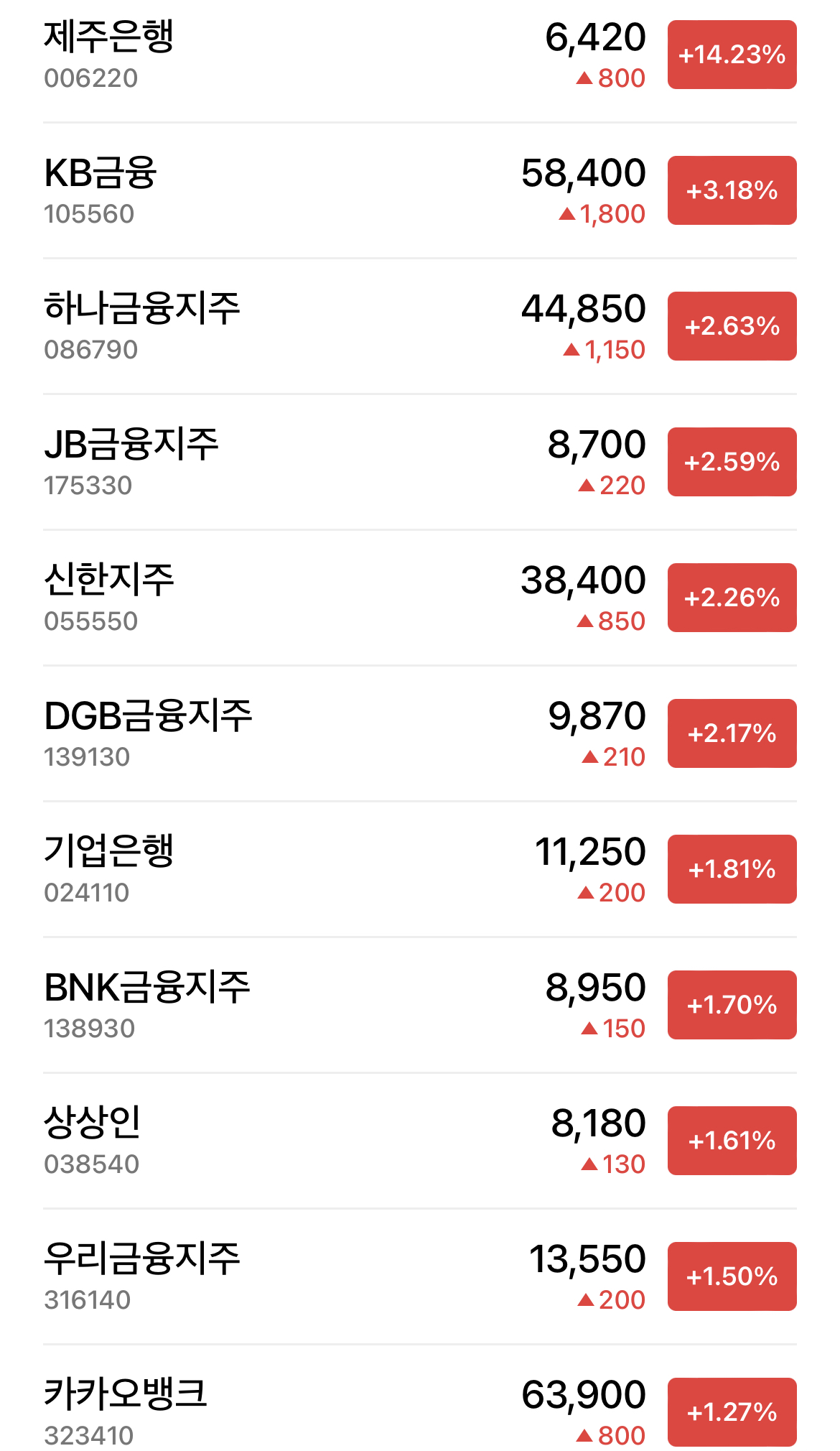Open the 상상인 stock row
This screenshot has height=1451, width=840.
point(420,1141)
